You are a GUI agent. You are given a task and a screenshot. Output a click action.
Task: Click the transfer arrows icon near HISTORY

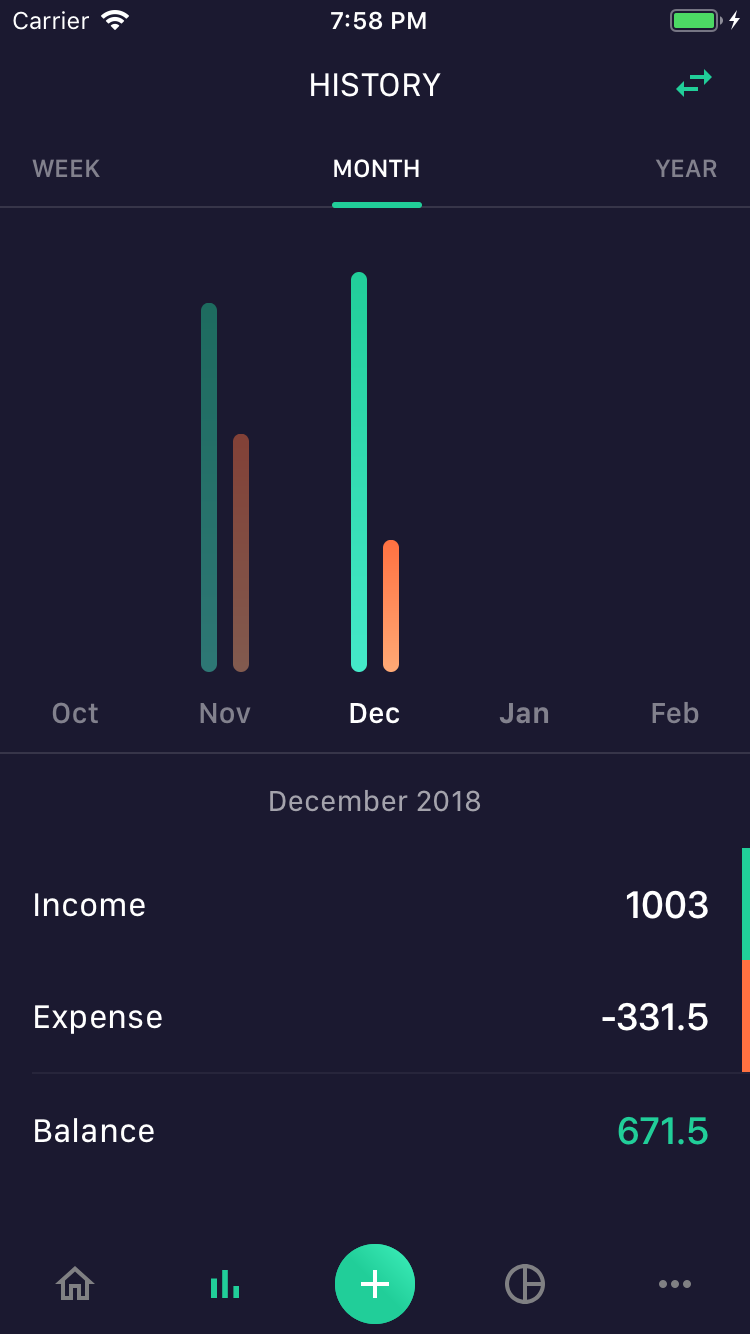pyautogui.click(x=693, y=84)
